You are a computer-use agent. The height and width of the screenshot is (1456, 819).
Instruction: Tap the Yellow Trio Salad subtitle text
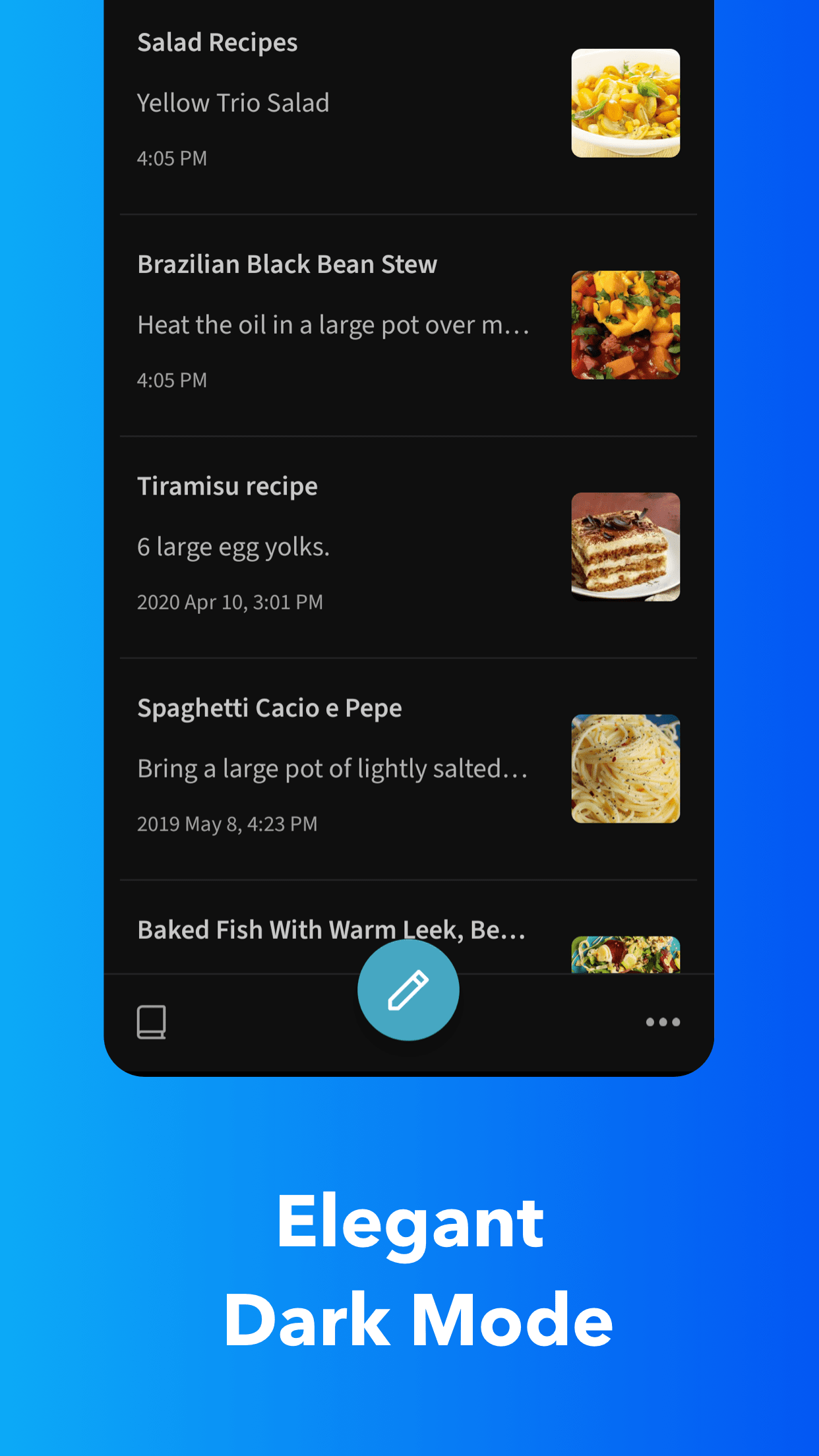coord(233,102)
